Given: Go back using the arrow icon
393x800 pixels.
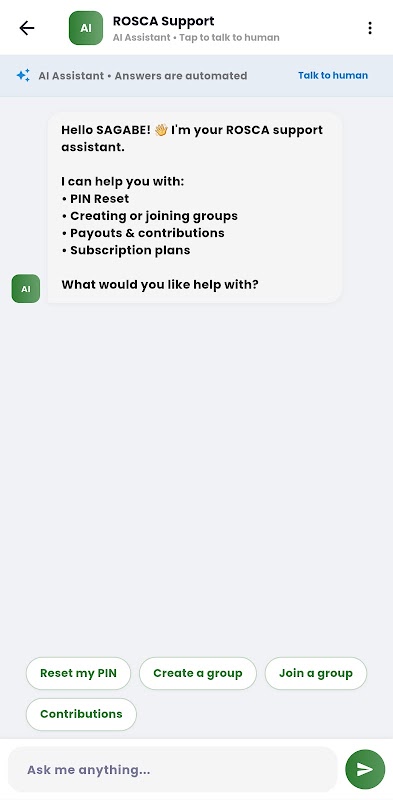Looking at the screenshot, I should pyautogui.click(x=27, y=28).
